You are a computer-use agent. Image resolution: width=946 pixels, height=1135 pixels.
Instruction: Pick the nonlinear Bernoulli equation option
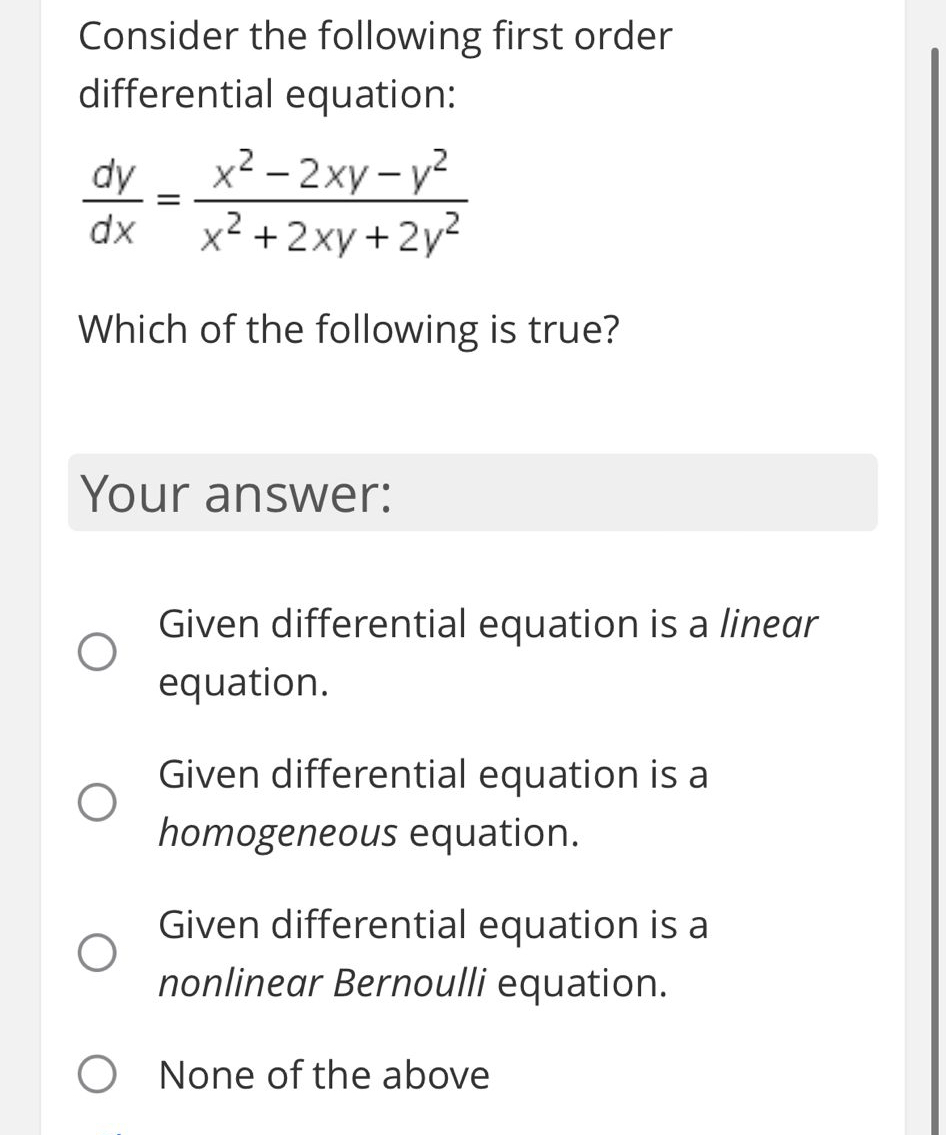click(97, 953)
